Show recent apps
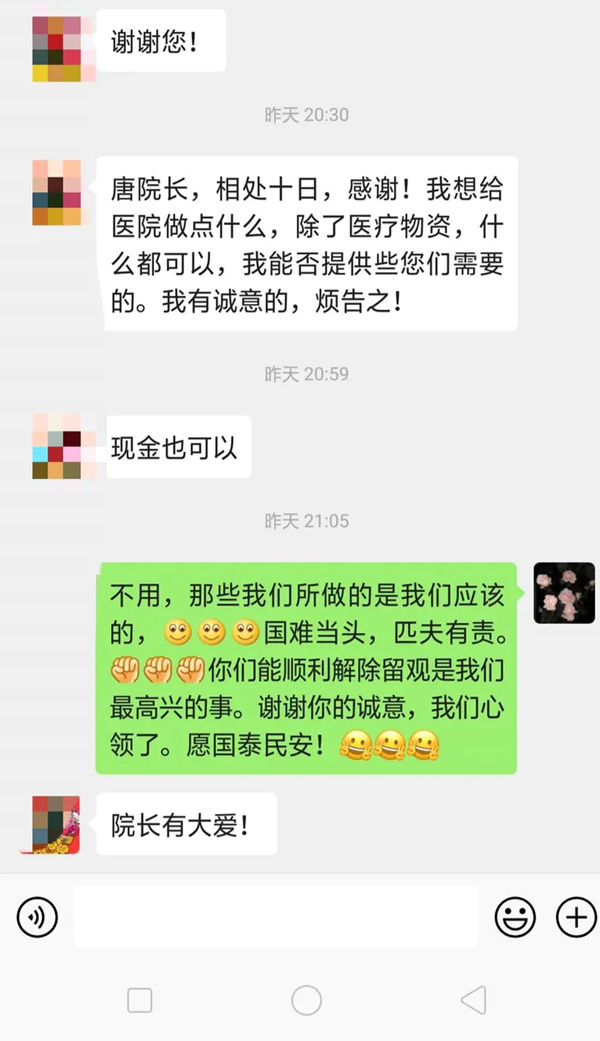The width and height of the screenshot is (600, 1041). tap(140, 999)
